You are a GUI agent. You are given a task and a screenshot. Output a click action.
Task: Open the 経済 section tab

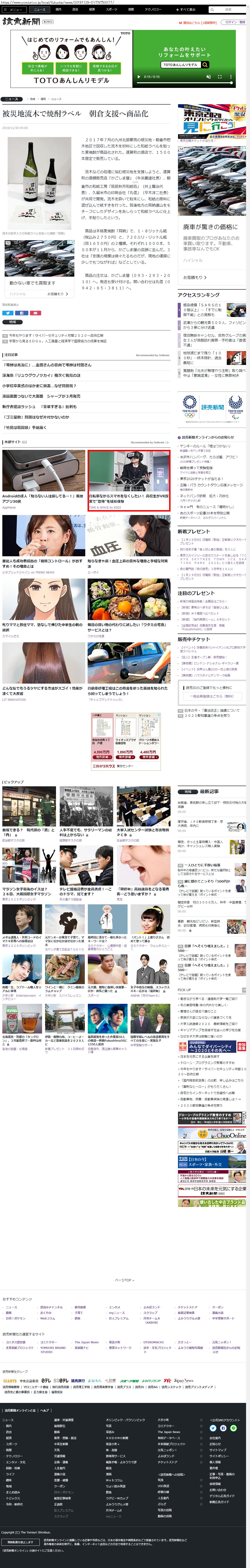[x=92, y=10]
